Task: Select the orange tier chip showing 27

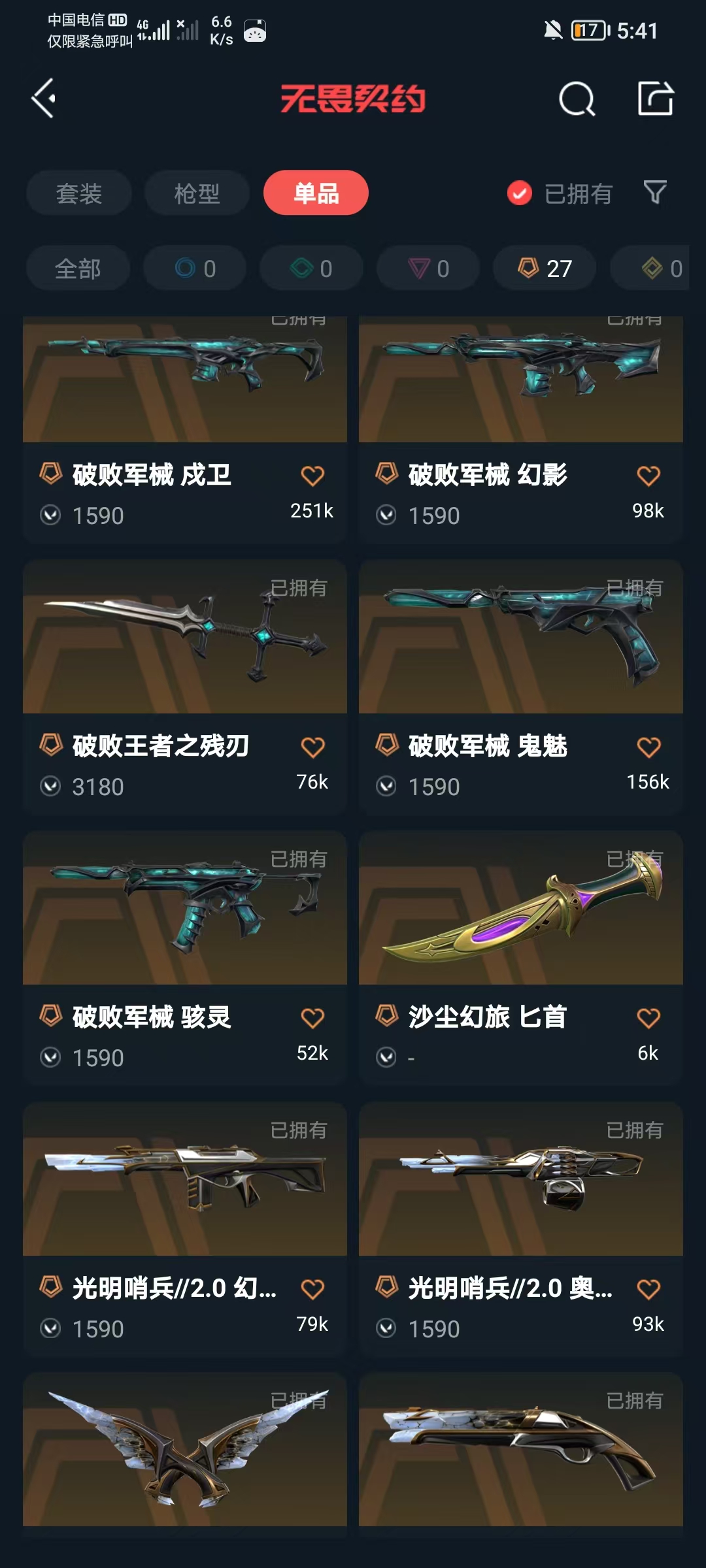Action: click(545, 269)
